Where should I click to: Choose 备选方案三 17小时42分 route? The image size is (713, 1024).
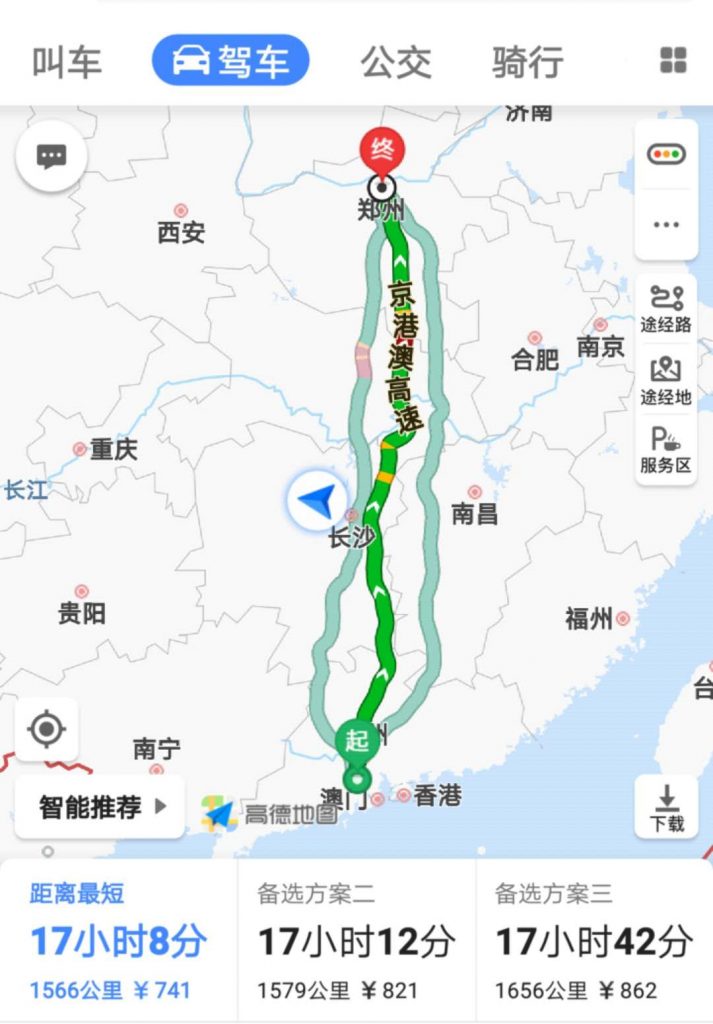(x=593, y=942)
